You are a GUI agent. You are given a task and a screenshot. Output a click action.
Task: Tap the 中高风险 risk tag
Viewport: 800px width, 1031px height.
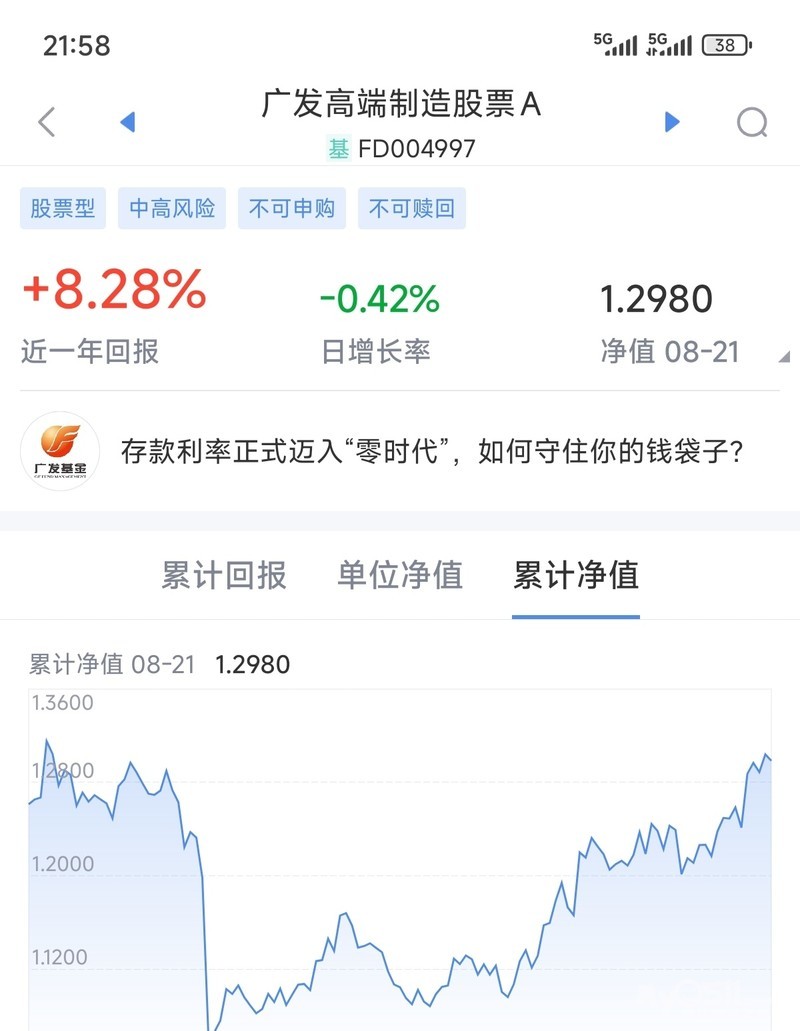pyautogui.click(x=172, y=209)
